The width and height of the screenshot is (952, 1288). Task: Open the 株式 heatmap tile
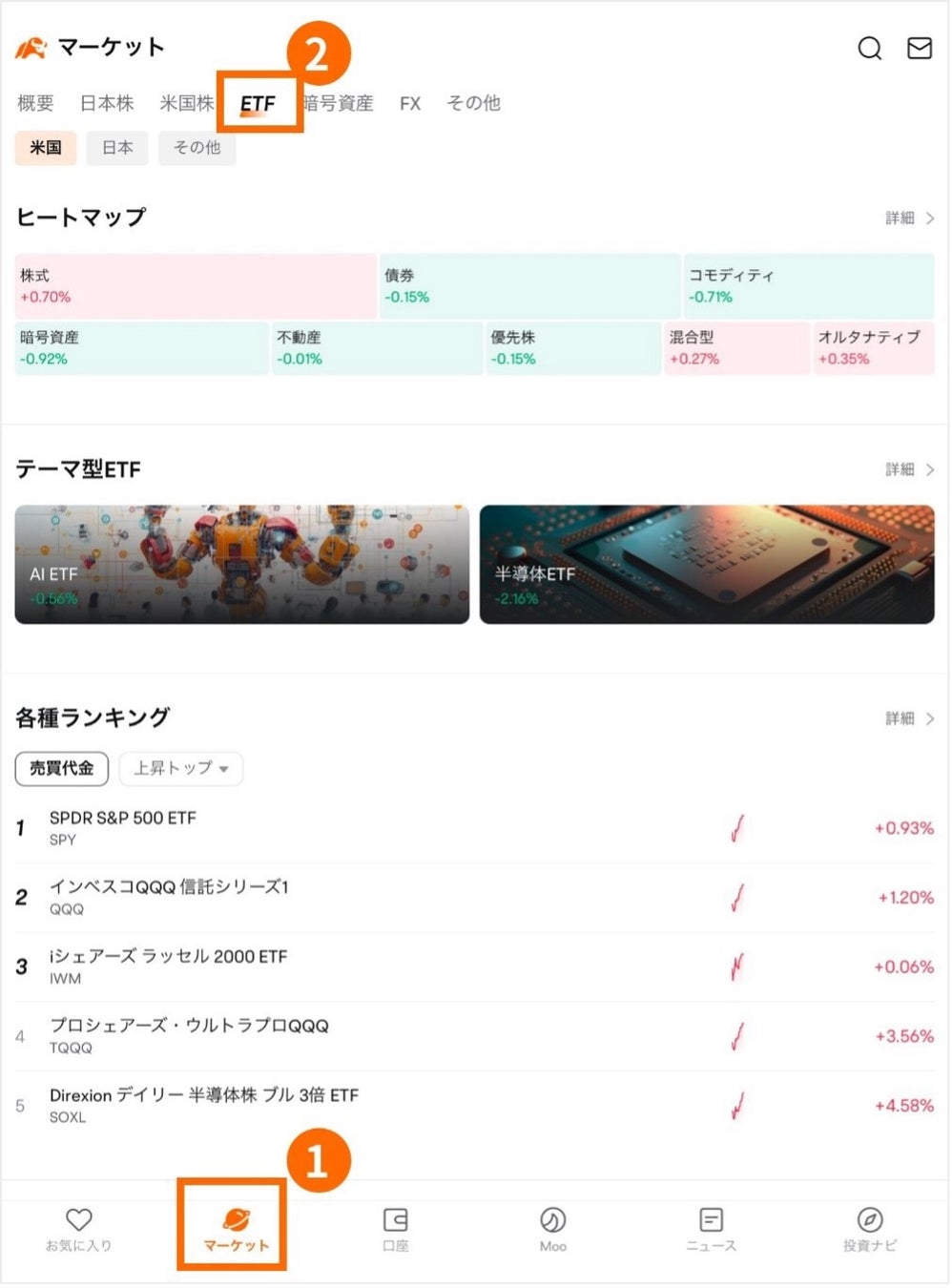196,286
